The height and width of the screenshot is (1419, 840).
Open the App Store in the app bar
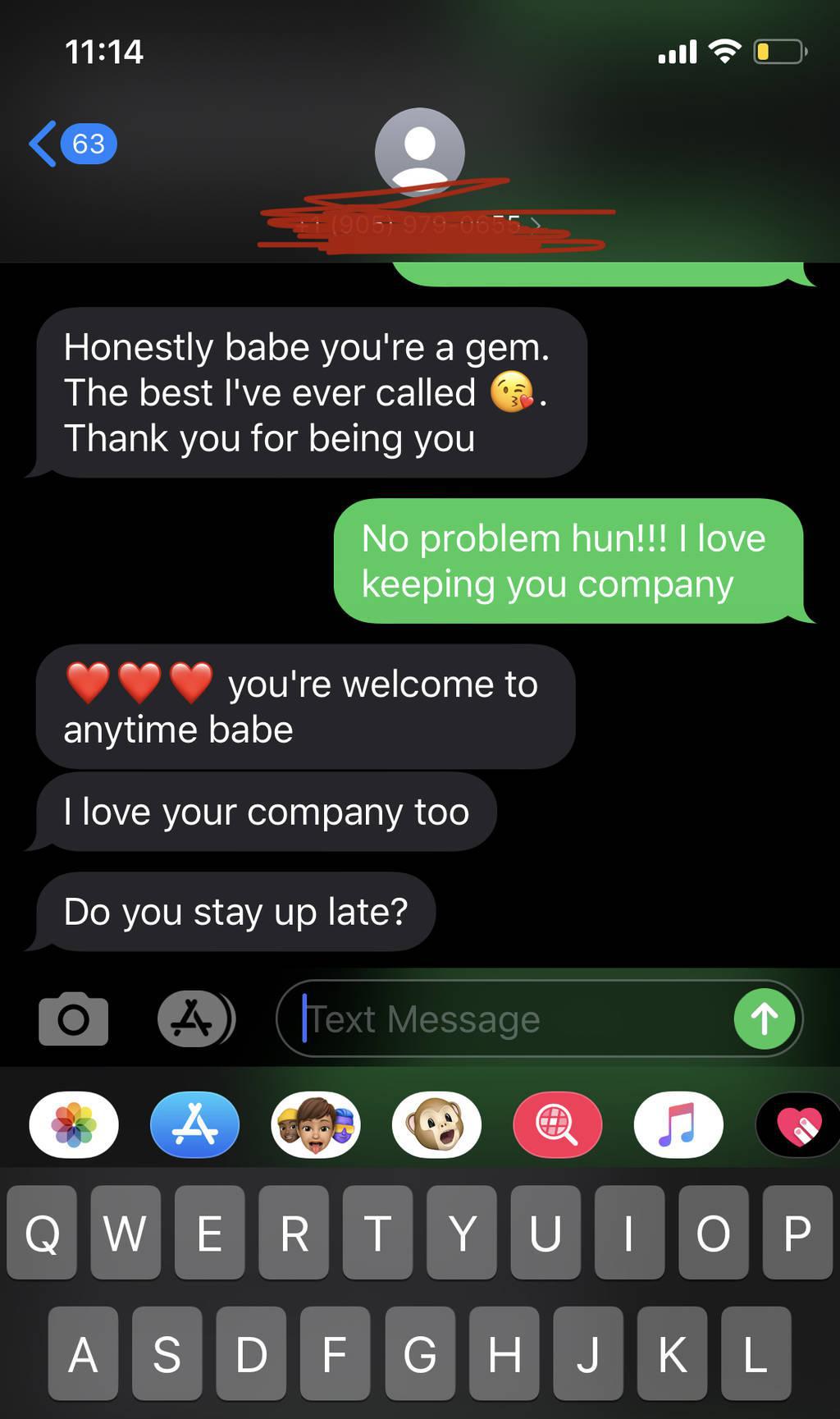coord(195,1124)
